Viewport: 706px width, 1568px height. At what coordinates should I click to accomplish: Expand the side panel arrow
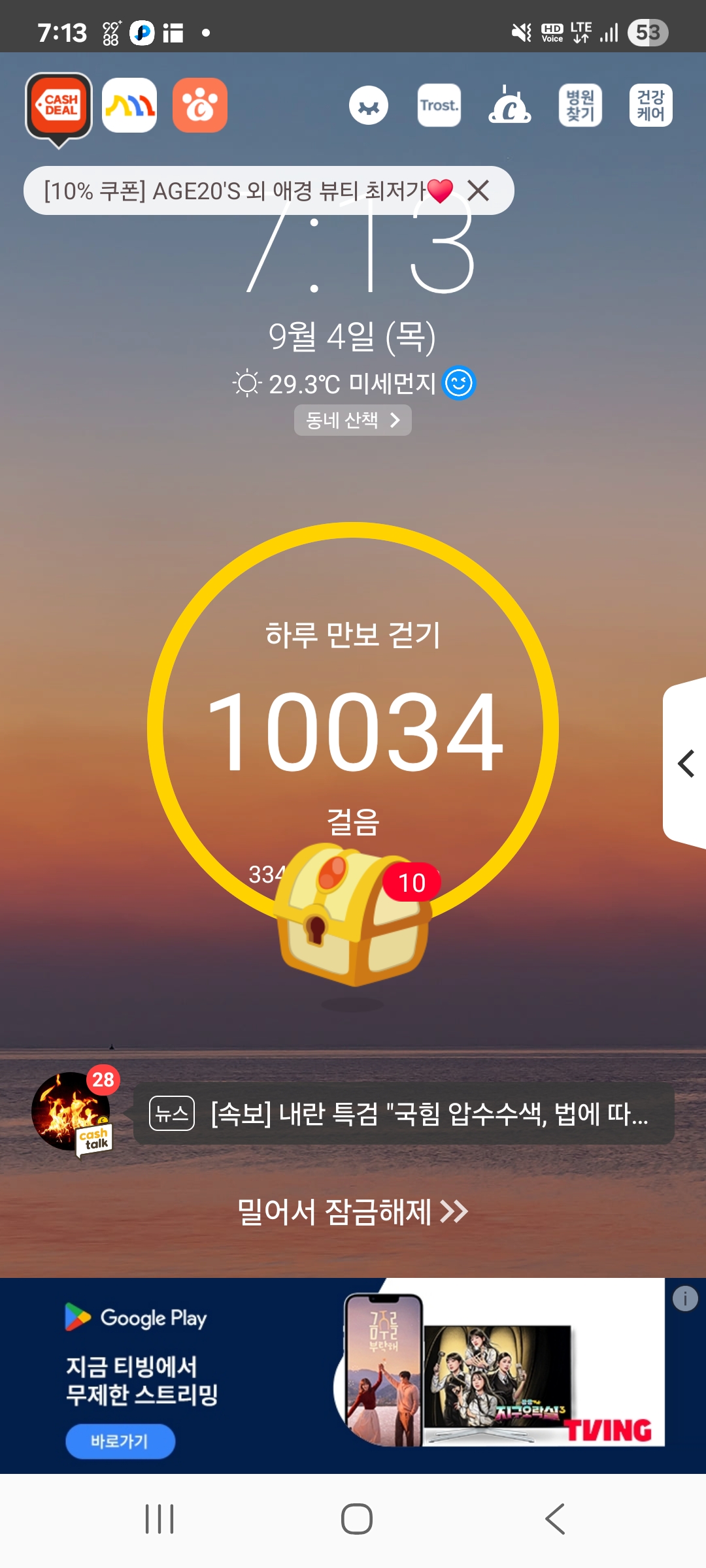pos(685,763)
